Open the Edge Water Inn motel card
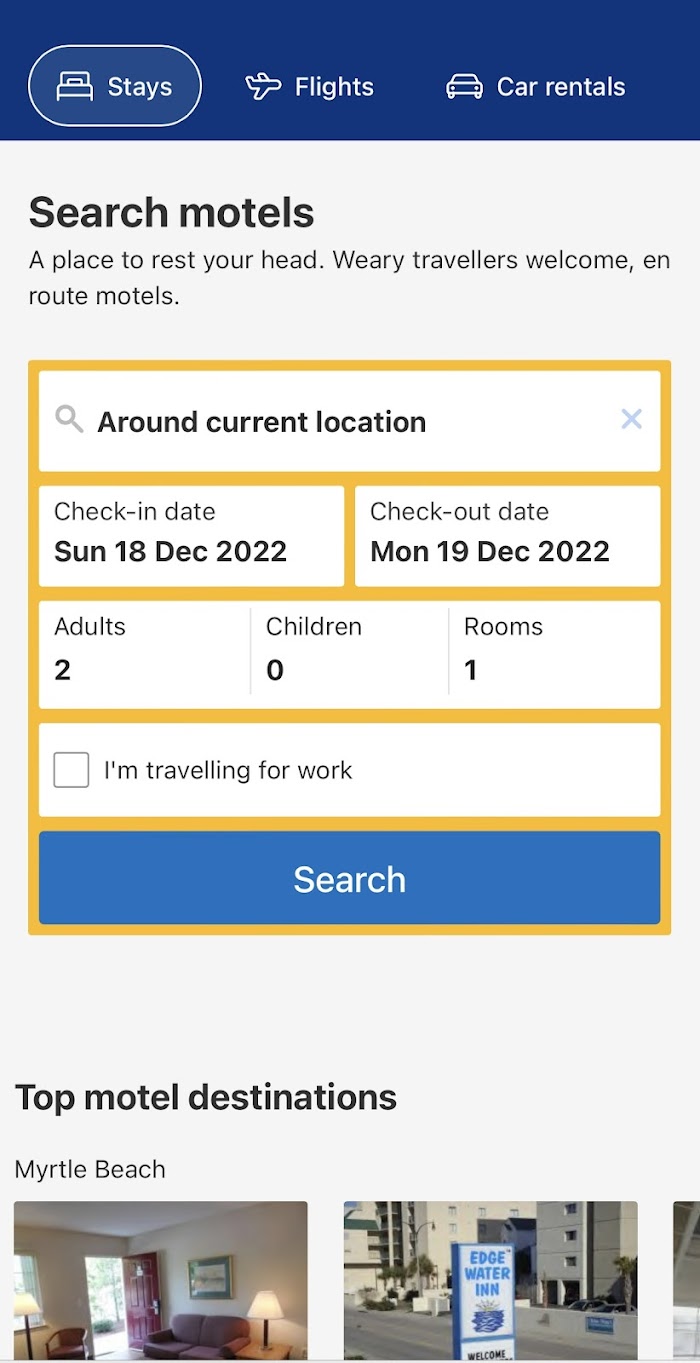The width and height of the screenshot is (700, 1363). tap(490, 1281)
